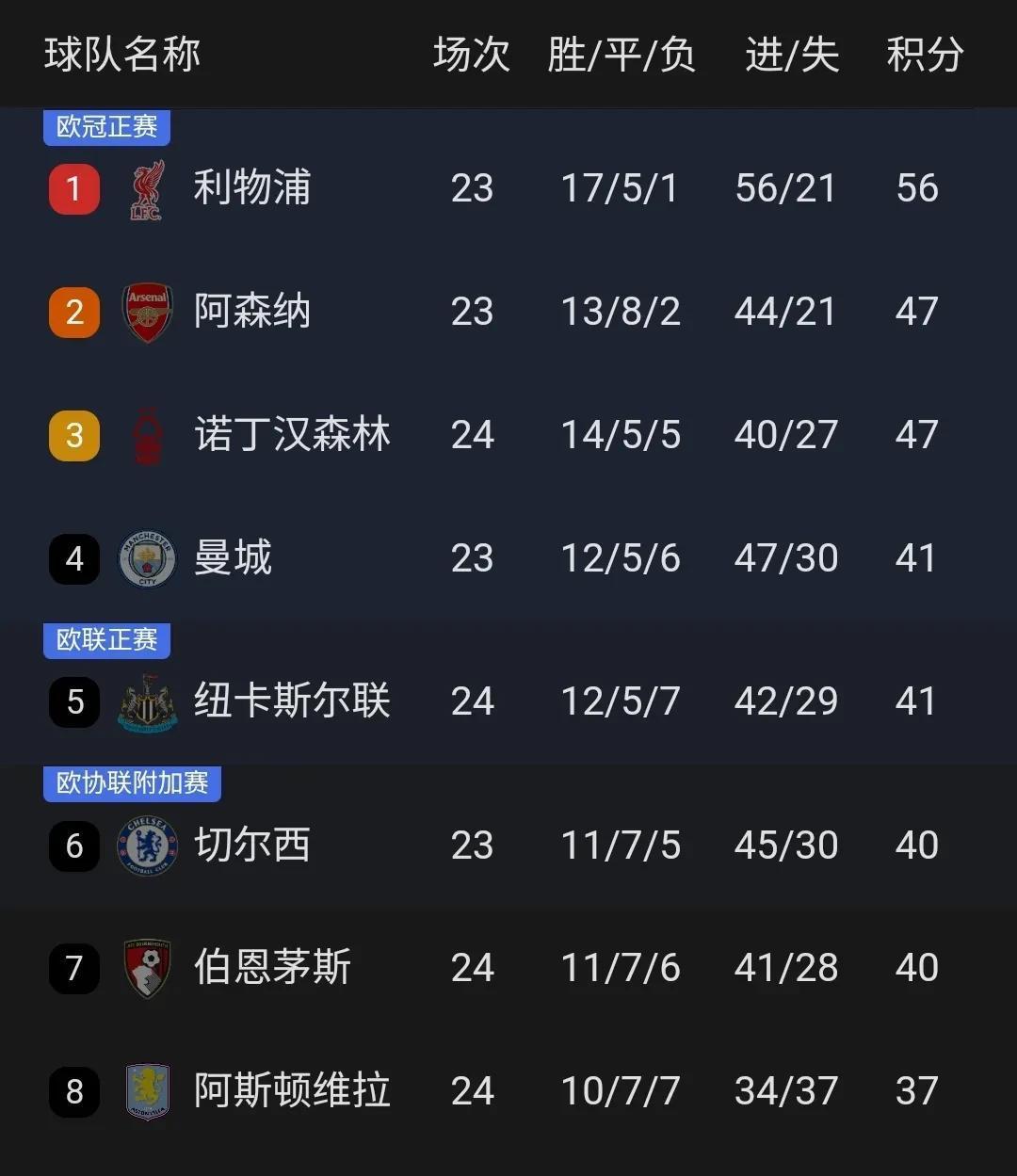The image size is (1017, 1176).
Task: Click the Liverpool club crest icon
Action: pyautogui.click(x=146, y=188)
